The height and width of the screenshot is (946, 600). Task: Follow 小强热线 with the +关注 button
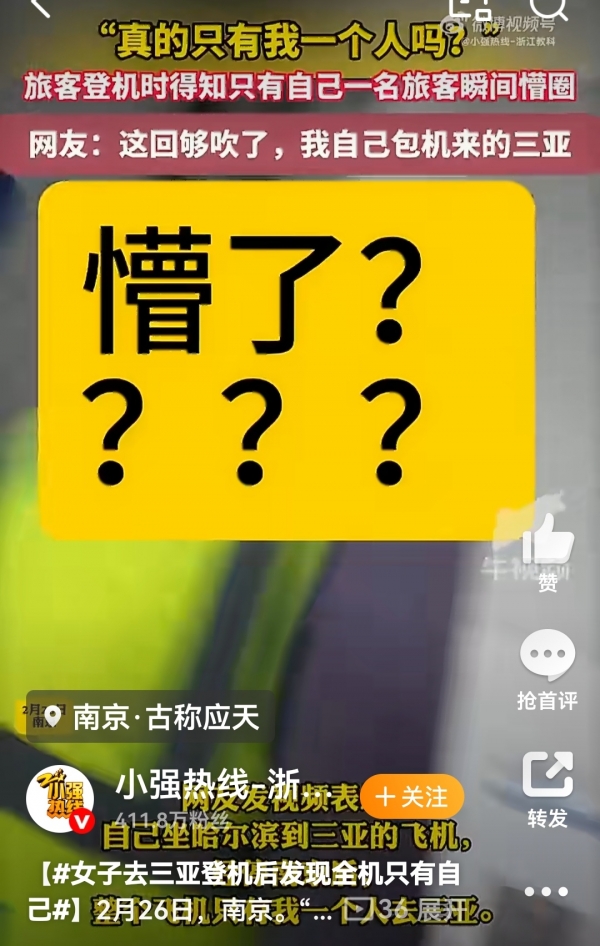pos(413,797)
